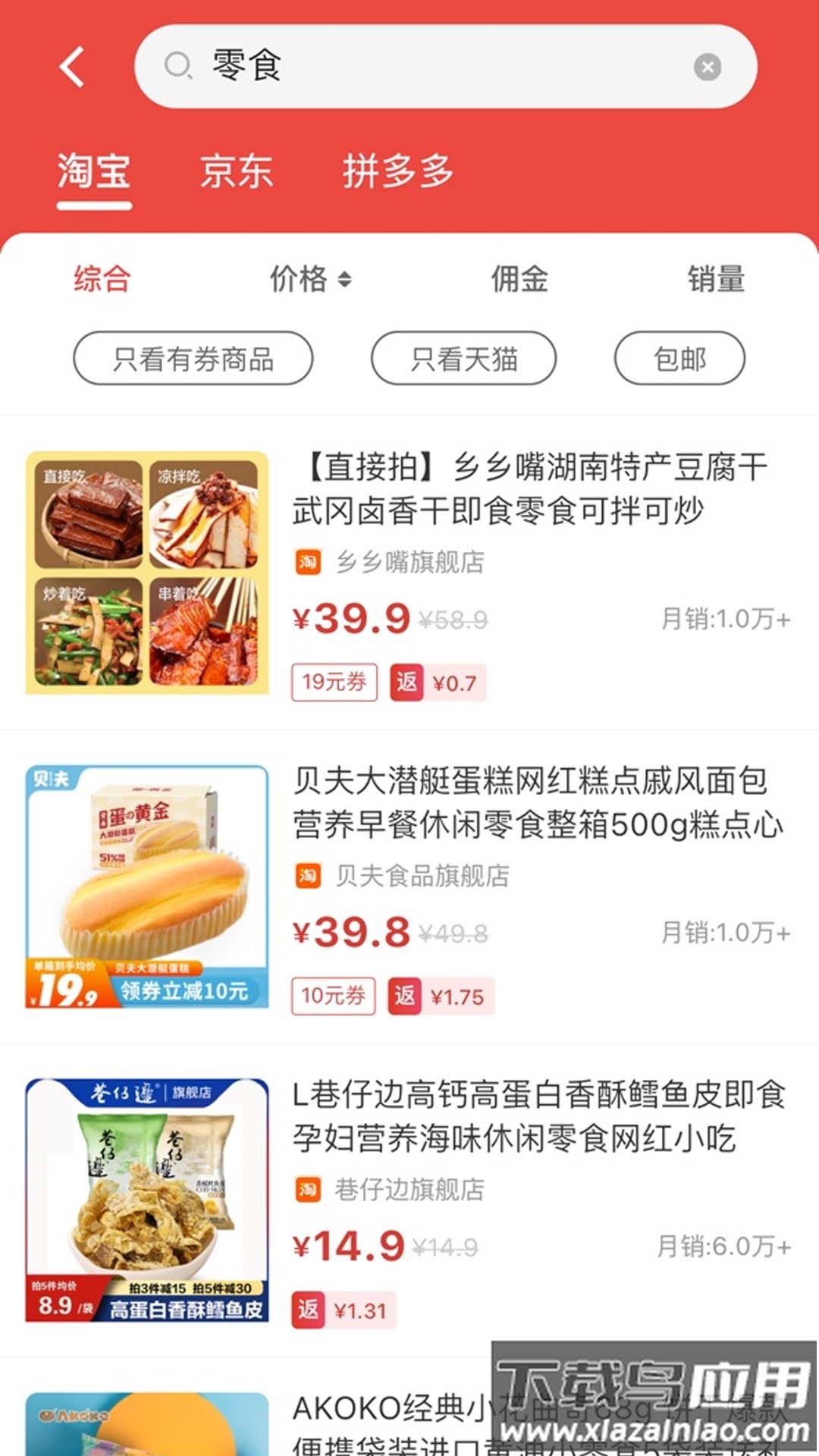
Task: Tap the back arrow to return
Action: 72,67
